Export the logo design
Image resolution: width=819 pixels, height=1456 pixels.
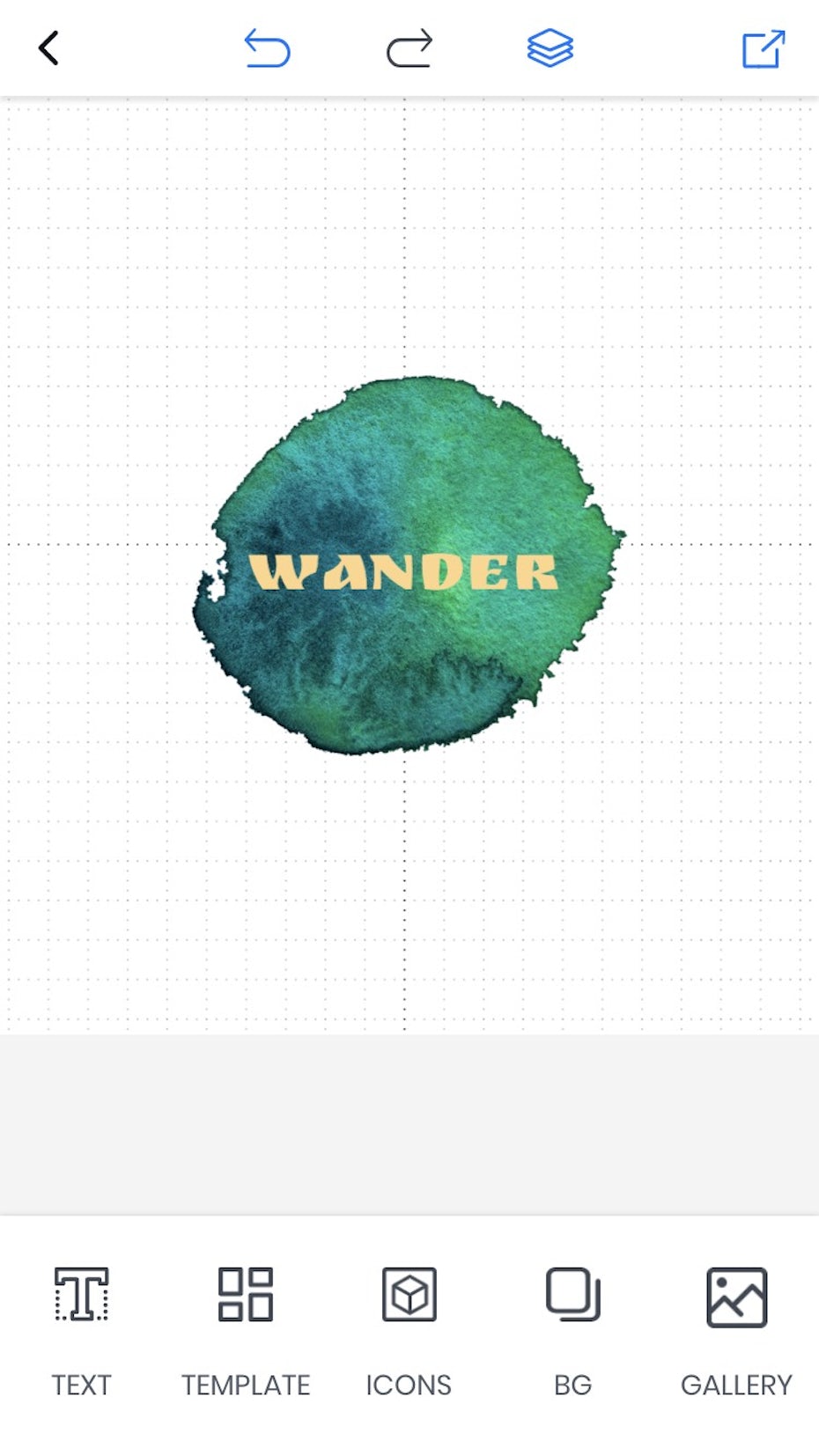[763, 48]
